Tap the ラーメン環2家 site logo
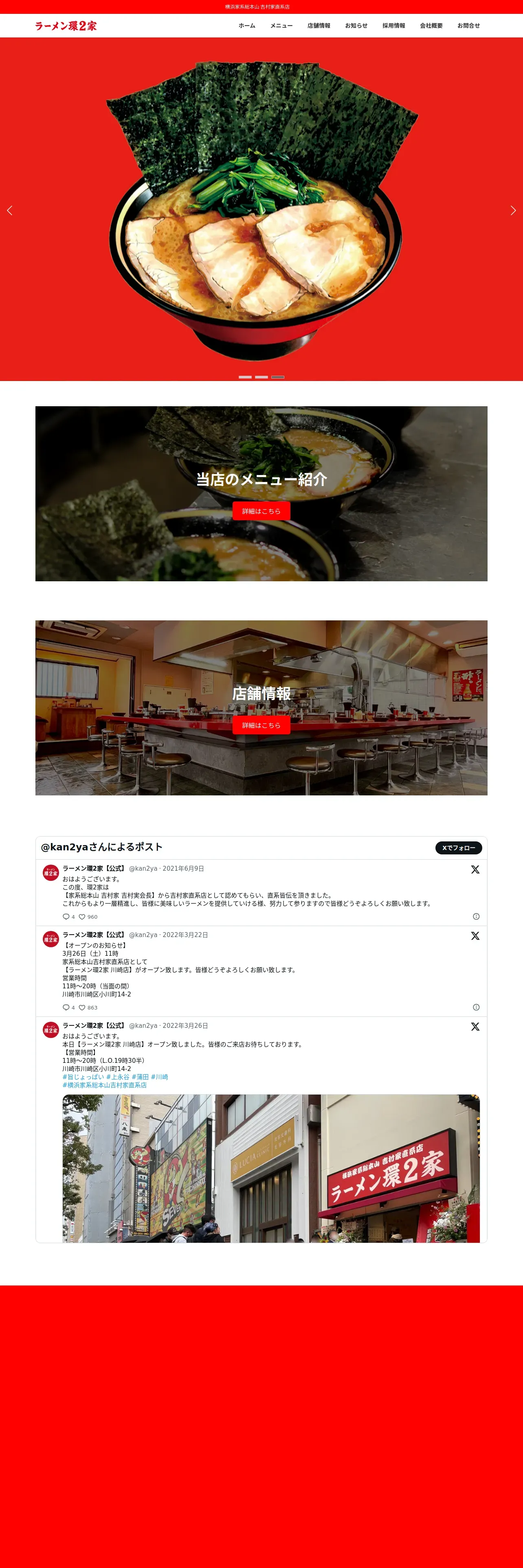Screen dimensions: 523x1568 pos(66,26)
